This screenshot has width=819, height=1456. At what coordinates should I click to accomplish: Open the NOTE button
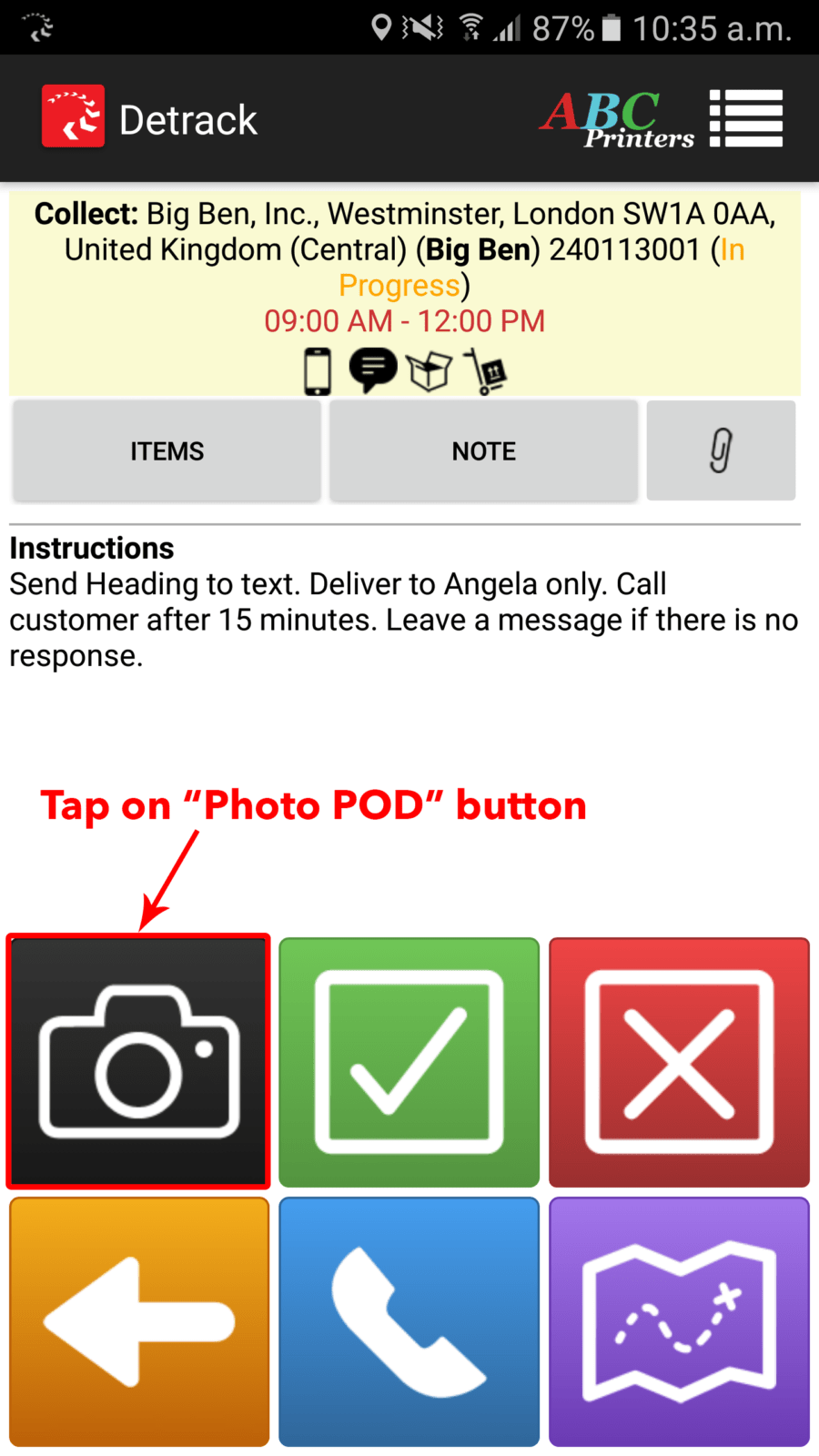(483, 450)
